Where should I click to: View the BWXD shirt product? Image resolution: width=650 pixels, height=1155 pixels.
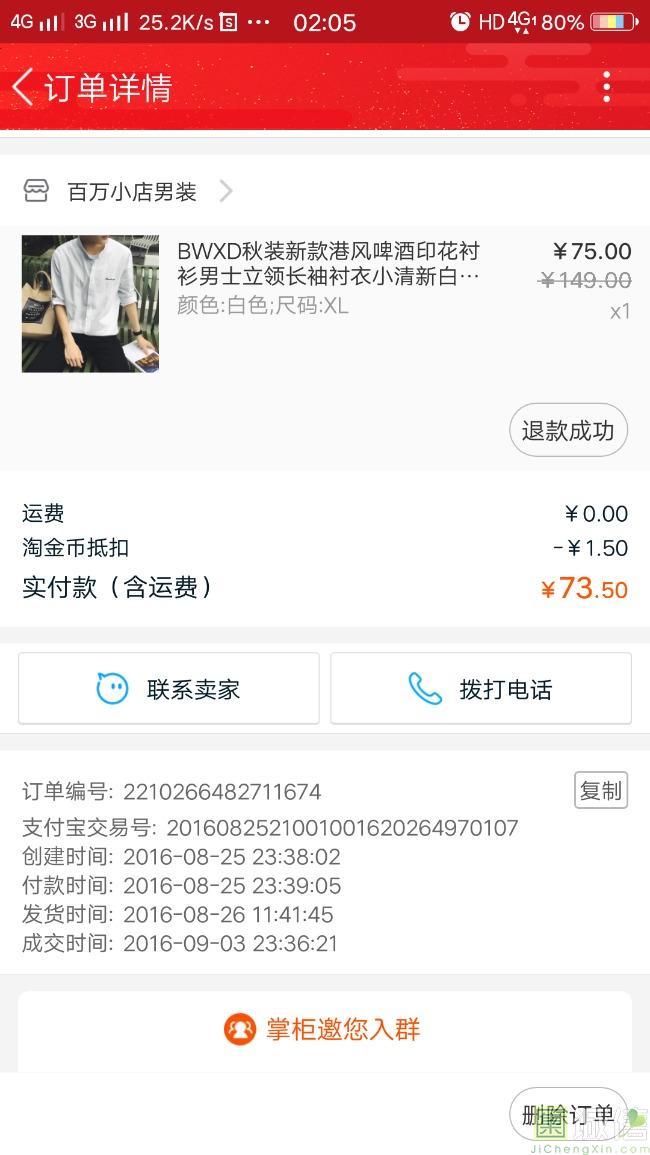[328, 264]
